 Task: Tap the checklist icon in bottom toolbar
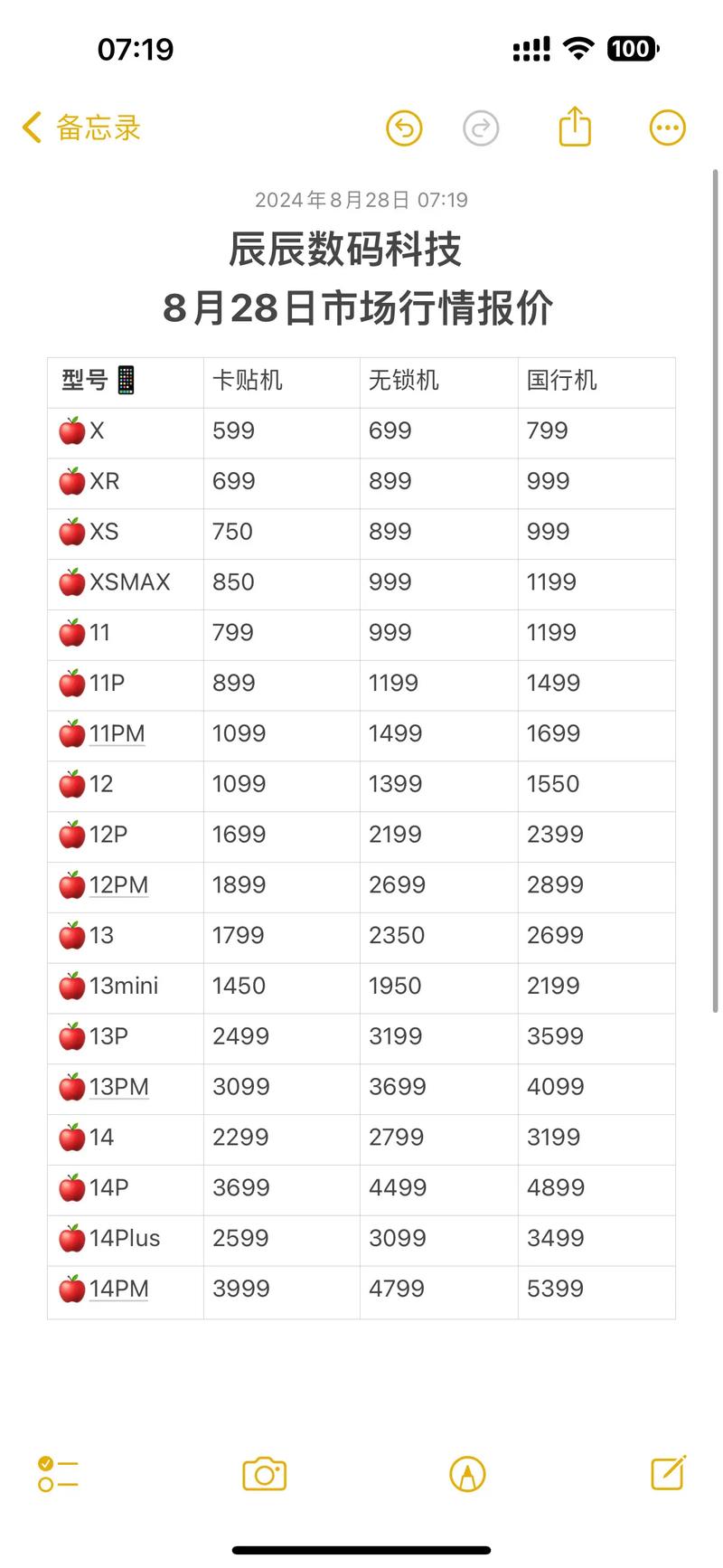(x=57, y=1474)
